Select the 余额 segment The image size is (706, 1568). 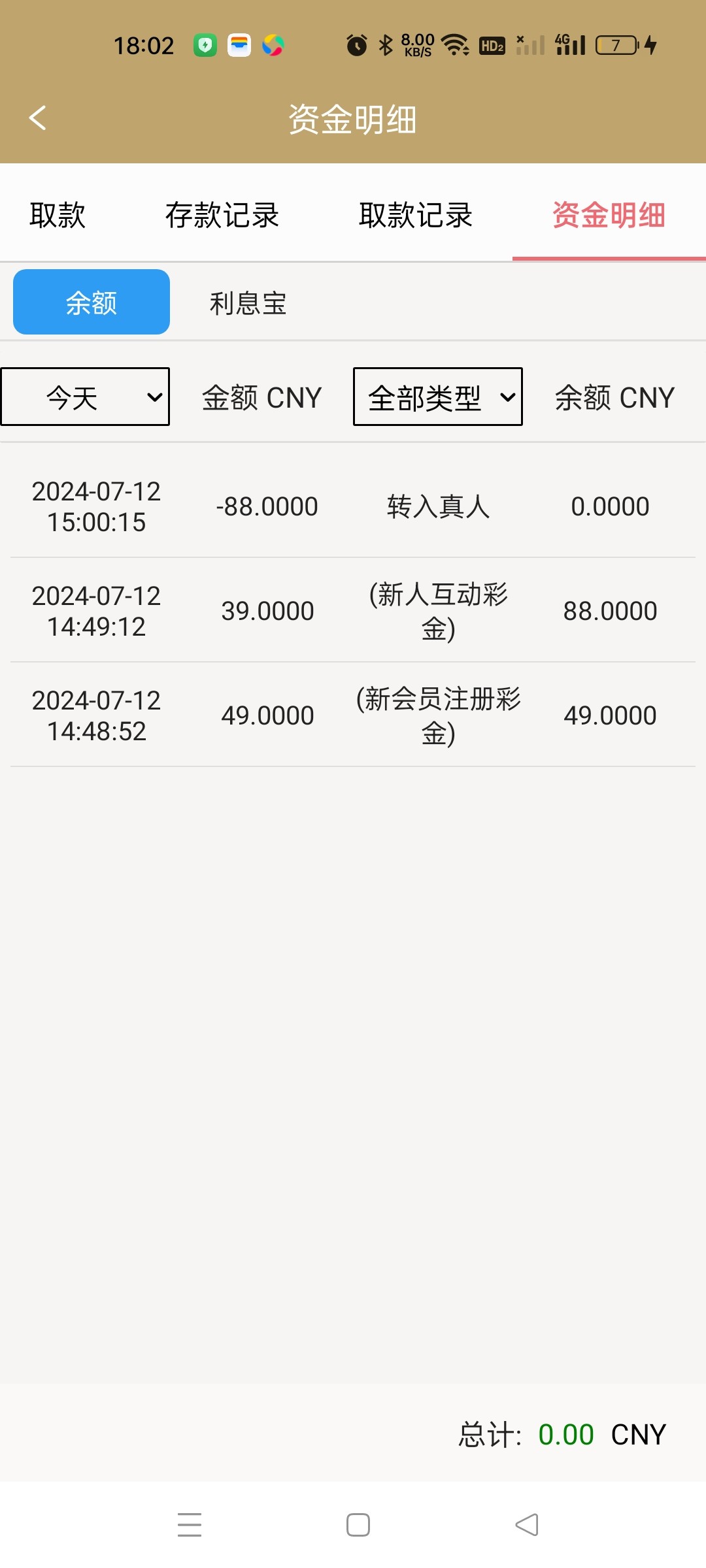(x=92, y=302)
